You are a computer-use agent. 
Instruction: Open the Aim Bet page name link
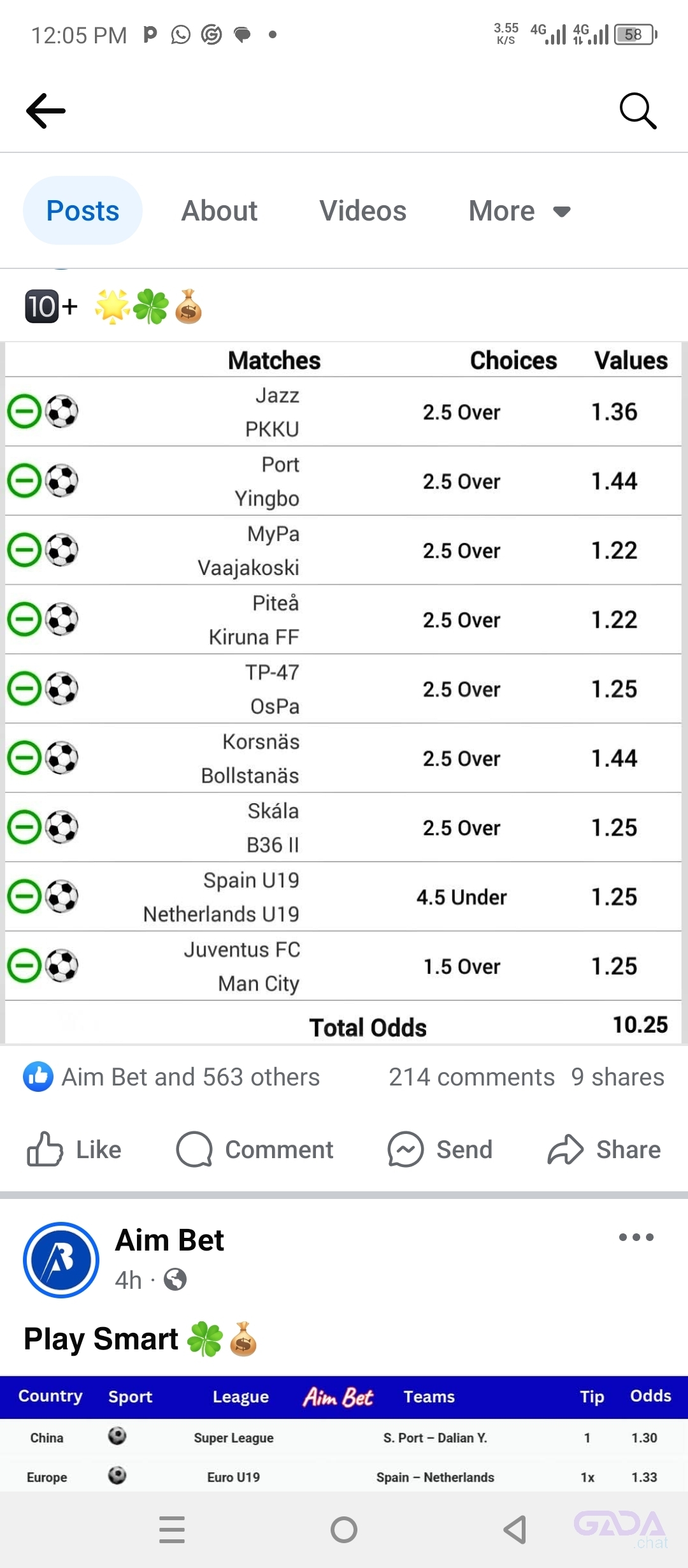(x=169, y=1240)
